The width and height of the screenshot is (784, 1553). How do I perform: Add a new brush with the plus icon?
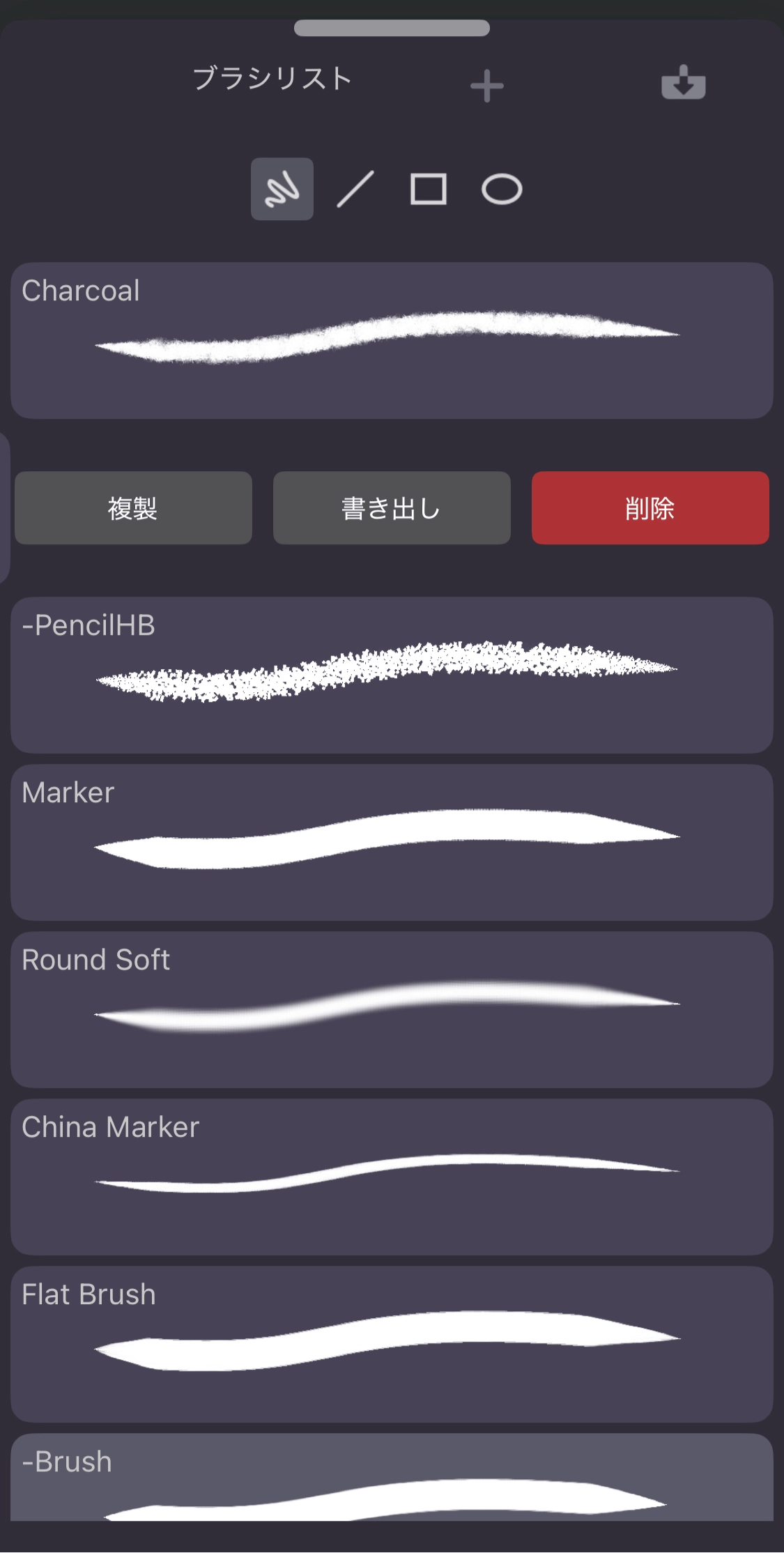click(486, 86)
